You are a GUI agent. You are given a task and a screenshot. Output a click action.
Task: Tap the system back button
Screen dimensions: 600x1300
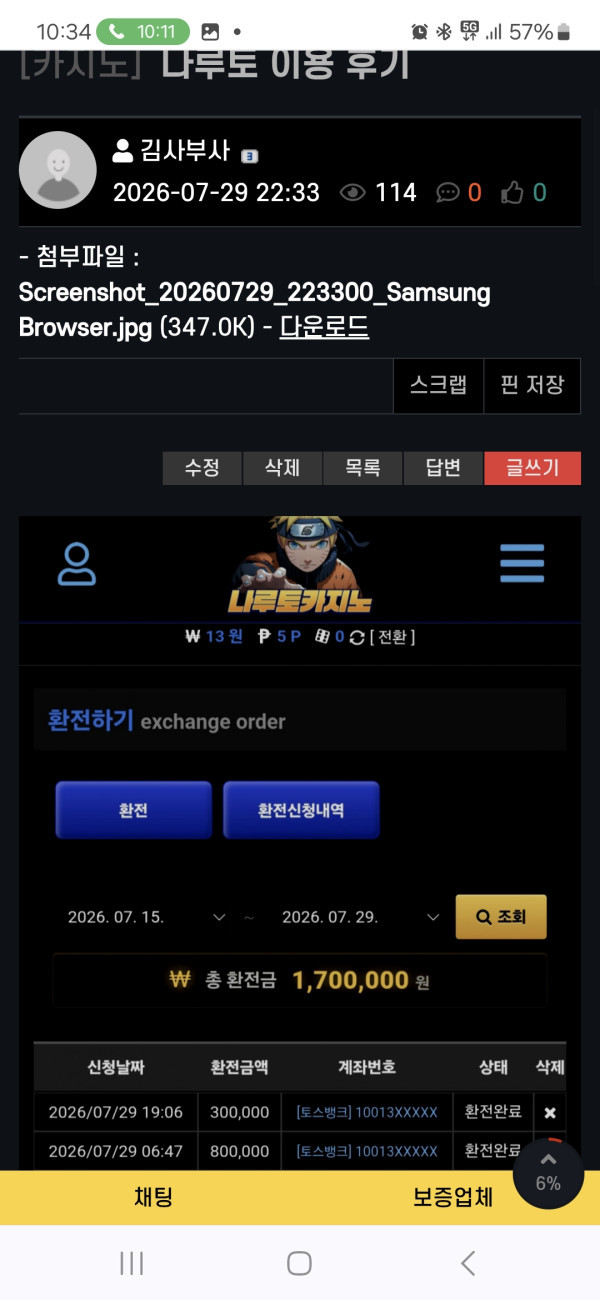tap(467, 1263)
